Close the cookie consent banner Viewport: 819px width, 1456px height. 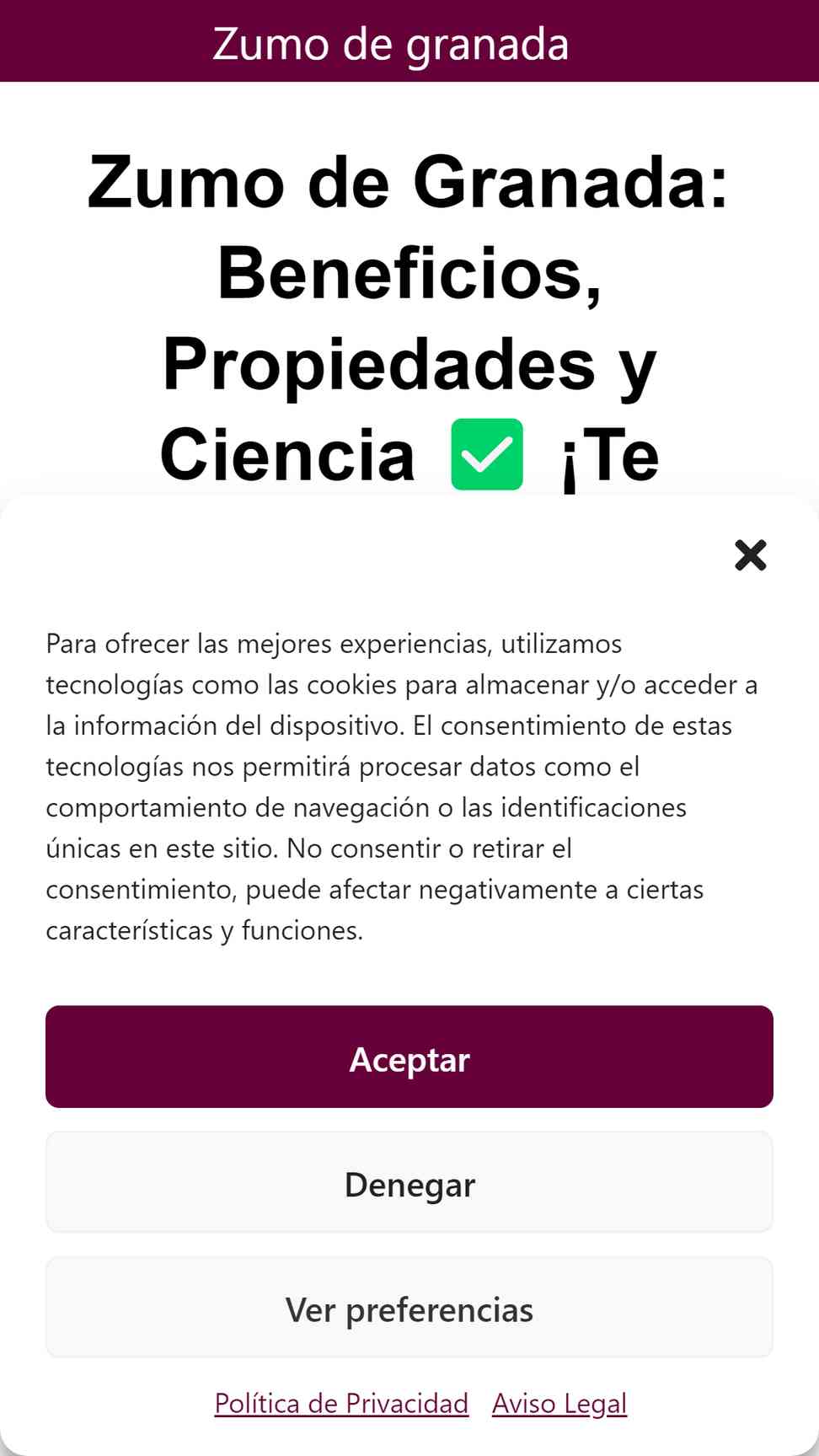point(750,555)
